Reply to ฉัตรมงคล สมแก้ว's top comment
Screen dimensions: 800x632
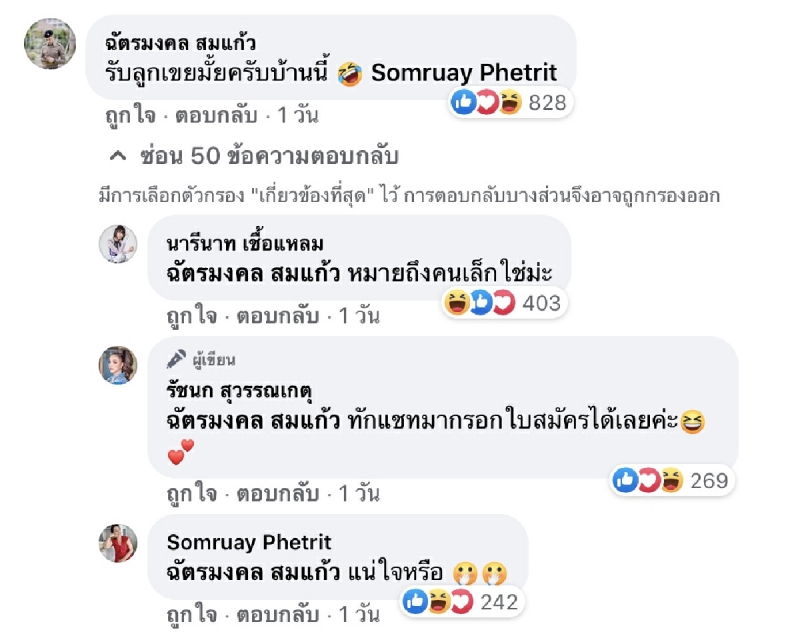(x=216, y=115)
